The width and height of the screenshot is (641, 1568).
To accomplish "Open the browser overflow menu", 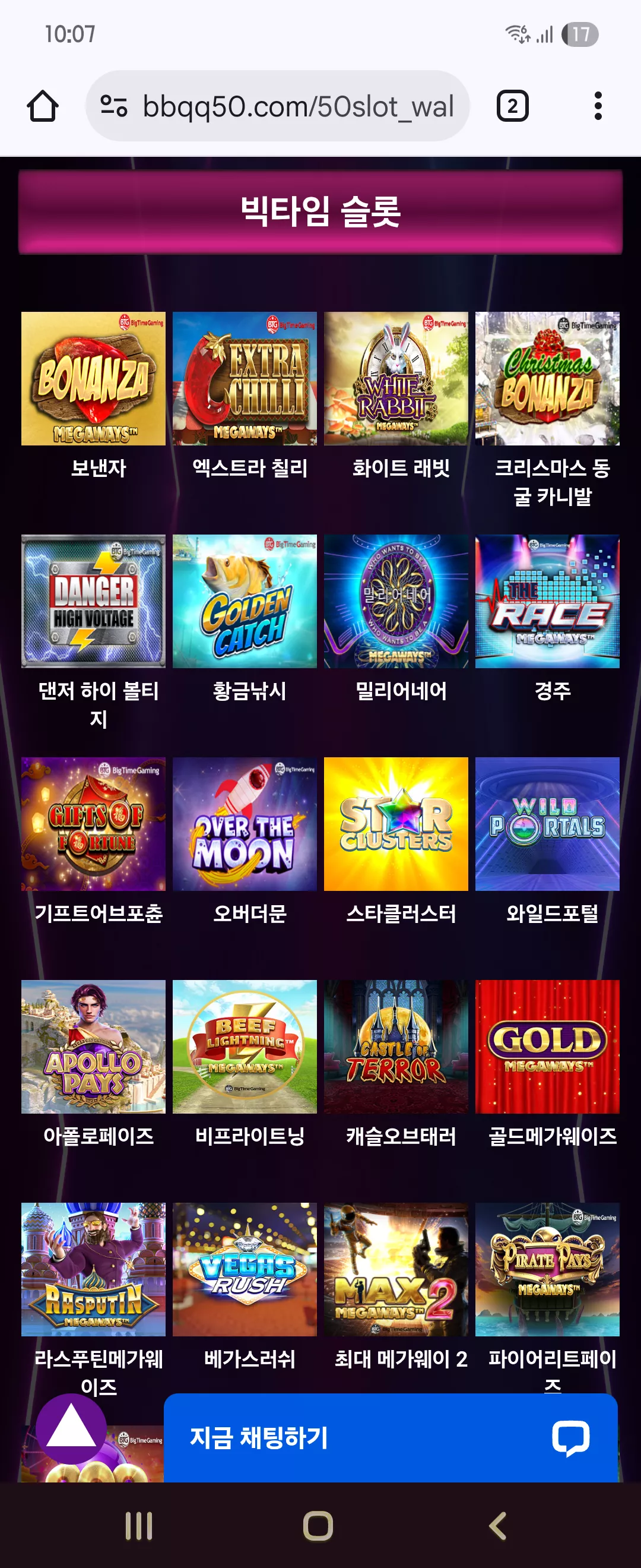I will click(598, 106).
